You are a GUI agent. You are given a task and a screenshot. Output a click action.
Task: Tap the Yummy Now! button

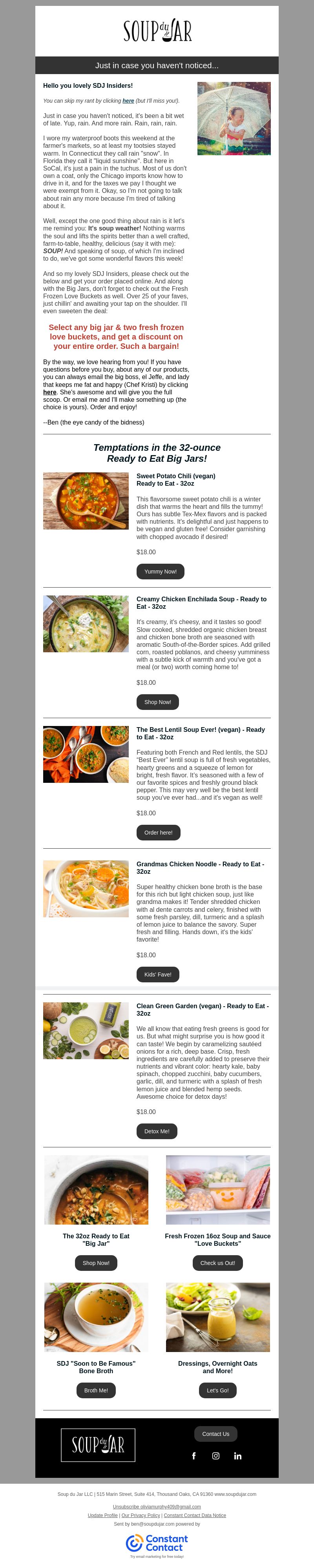[161, 572]
